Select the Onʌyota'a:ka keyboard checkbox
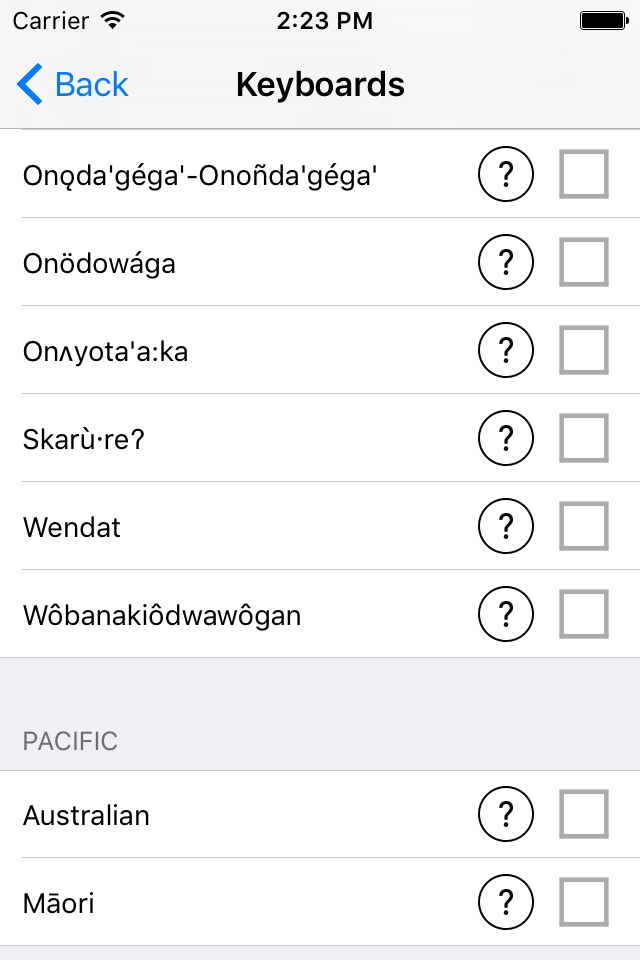The height and width of the screenshot is (960, 640). point(584,350)
